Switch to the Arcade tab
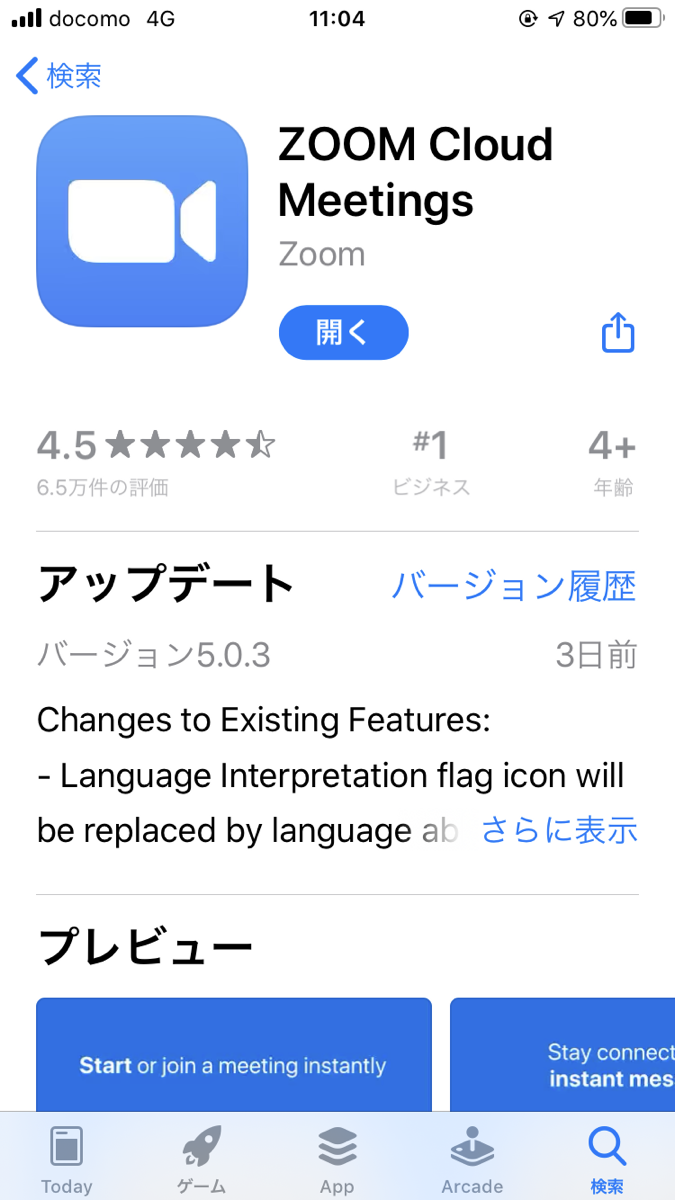 click(x=472, y=1158)
